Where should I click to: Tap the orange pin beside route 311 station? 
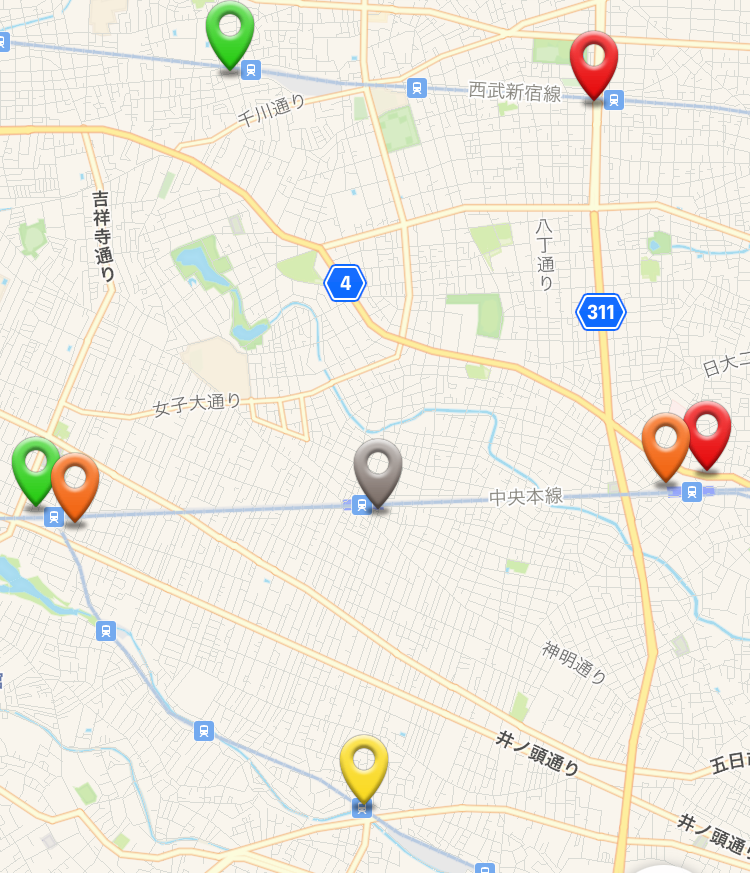coord(665,442)
